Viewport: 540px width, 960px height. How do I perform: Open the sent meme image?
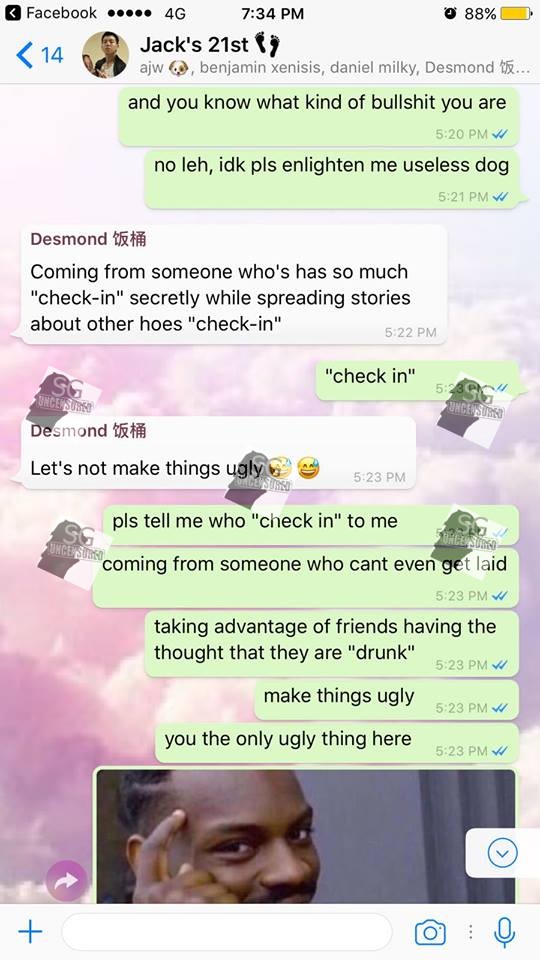coord(306,836)
